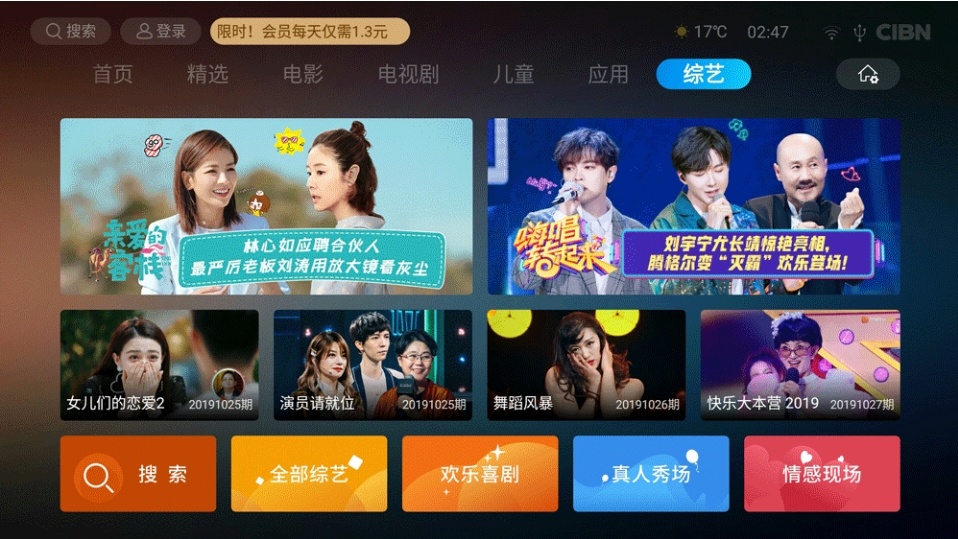Viewport: 958px width, 539px height.
Task: Open 快乐大本营 2019 card
Action: click(x=799, y=364)
